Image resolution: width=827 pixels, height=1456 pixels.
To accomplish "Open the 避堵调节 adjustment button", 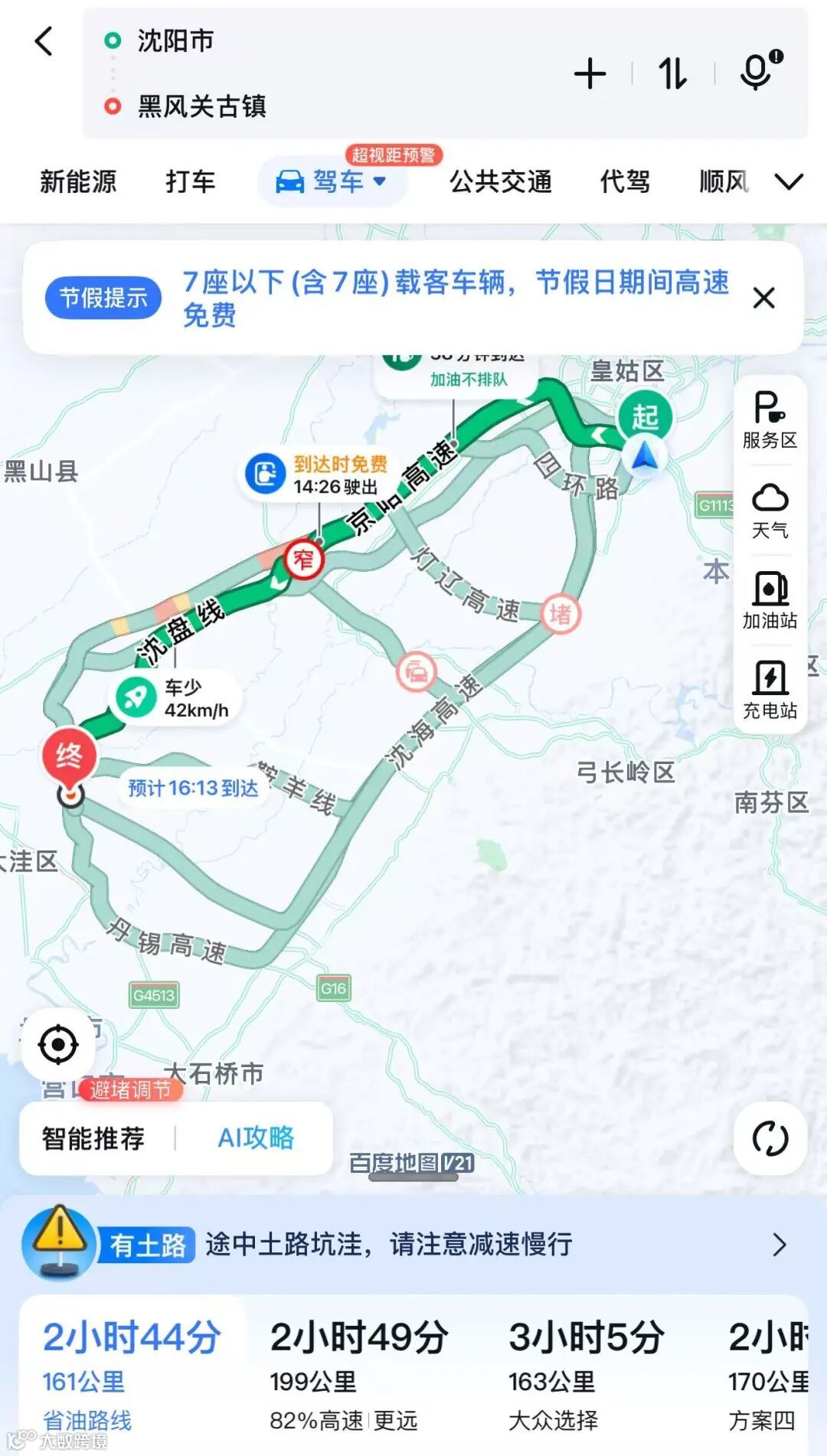I will pos(130,1090).
